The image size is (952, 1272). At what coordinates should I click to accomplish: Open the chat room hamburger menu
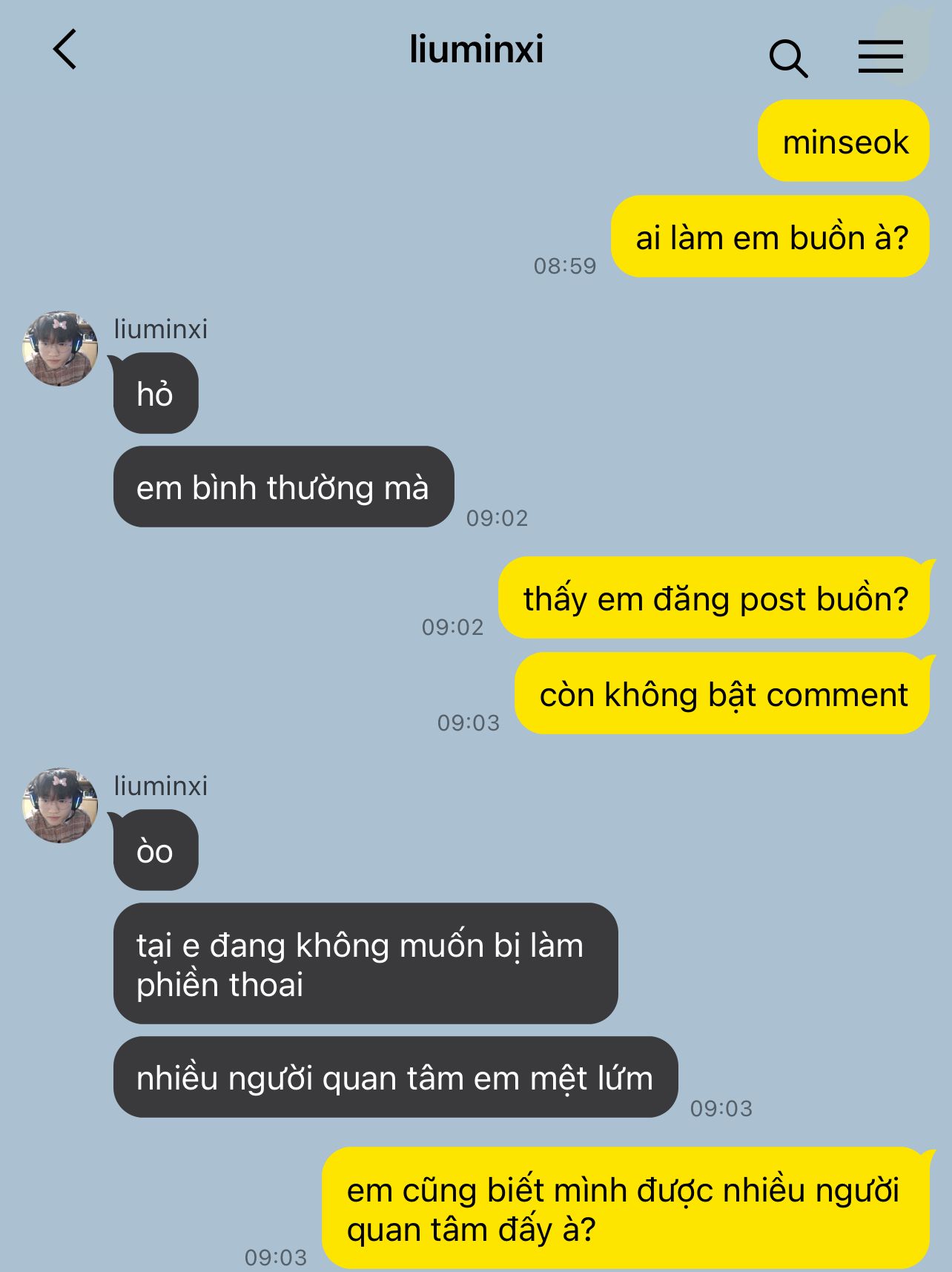[x=880, y=56]
